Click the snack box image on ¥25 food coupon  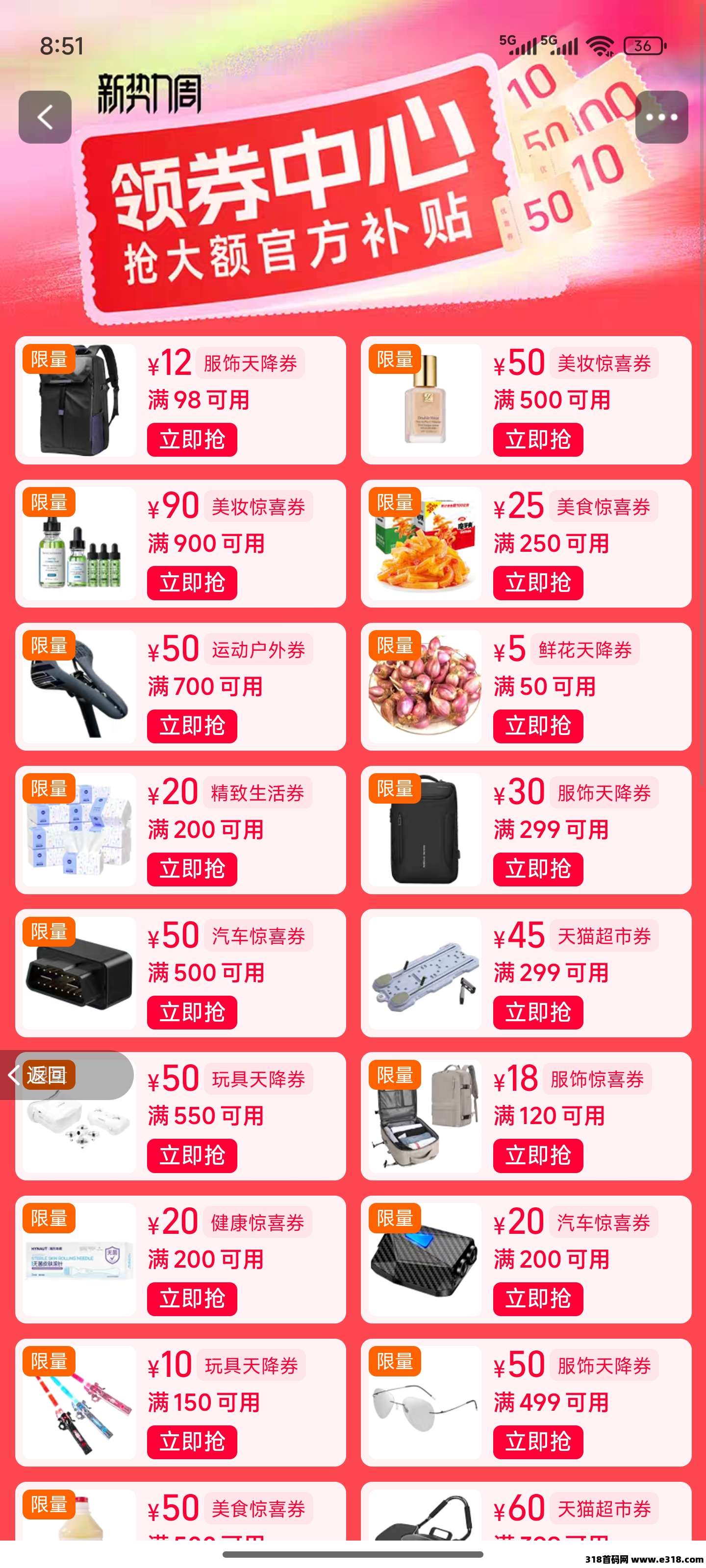click(x=425, y=545)
